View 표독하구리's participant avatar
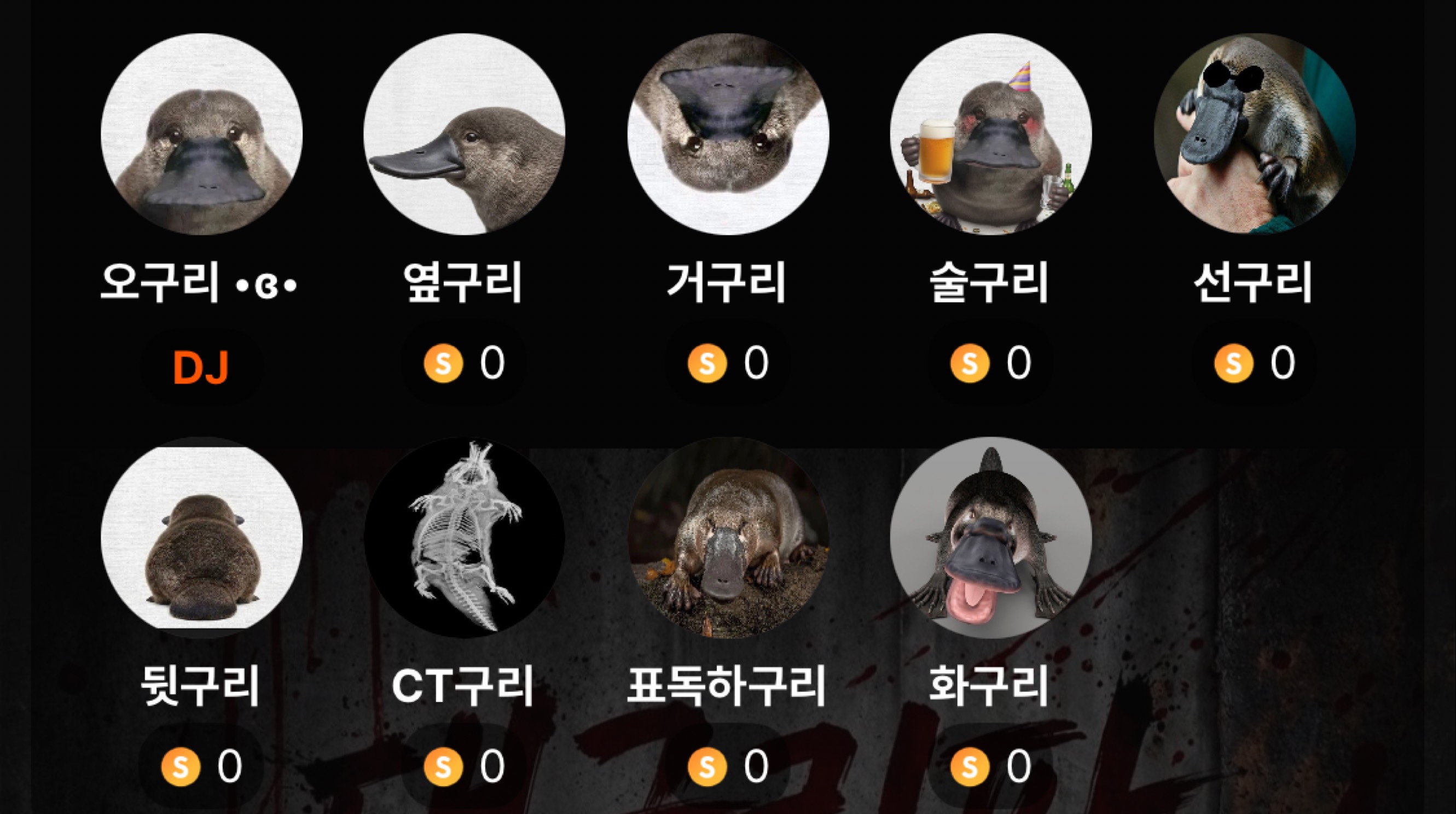 pos(727,538)
